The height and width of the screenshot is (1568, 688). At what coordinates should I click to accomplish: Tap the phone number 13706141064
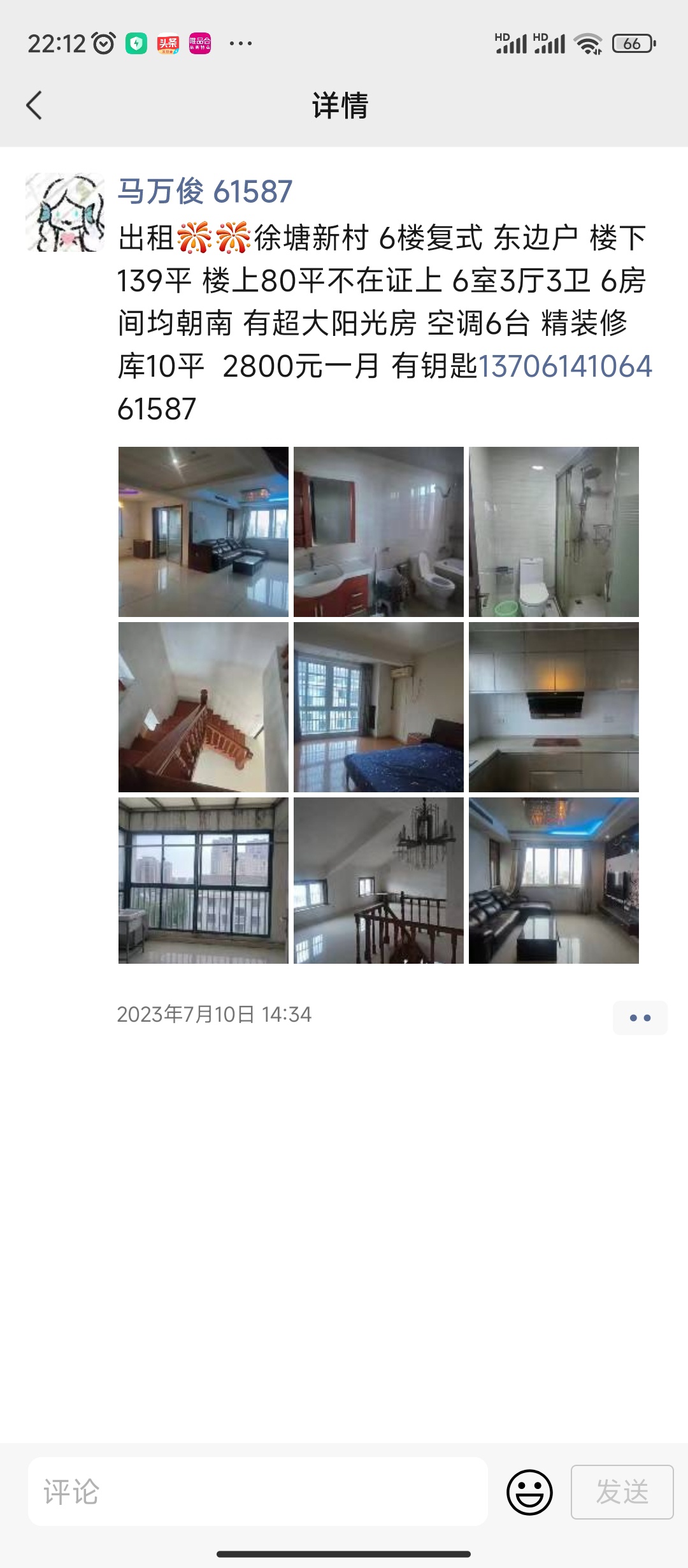564,367
